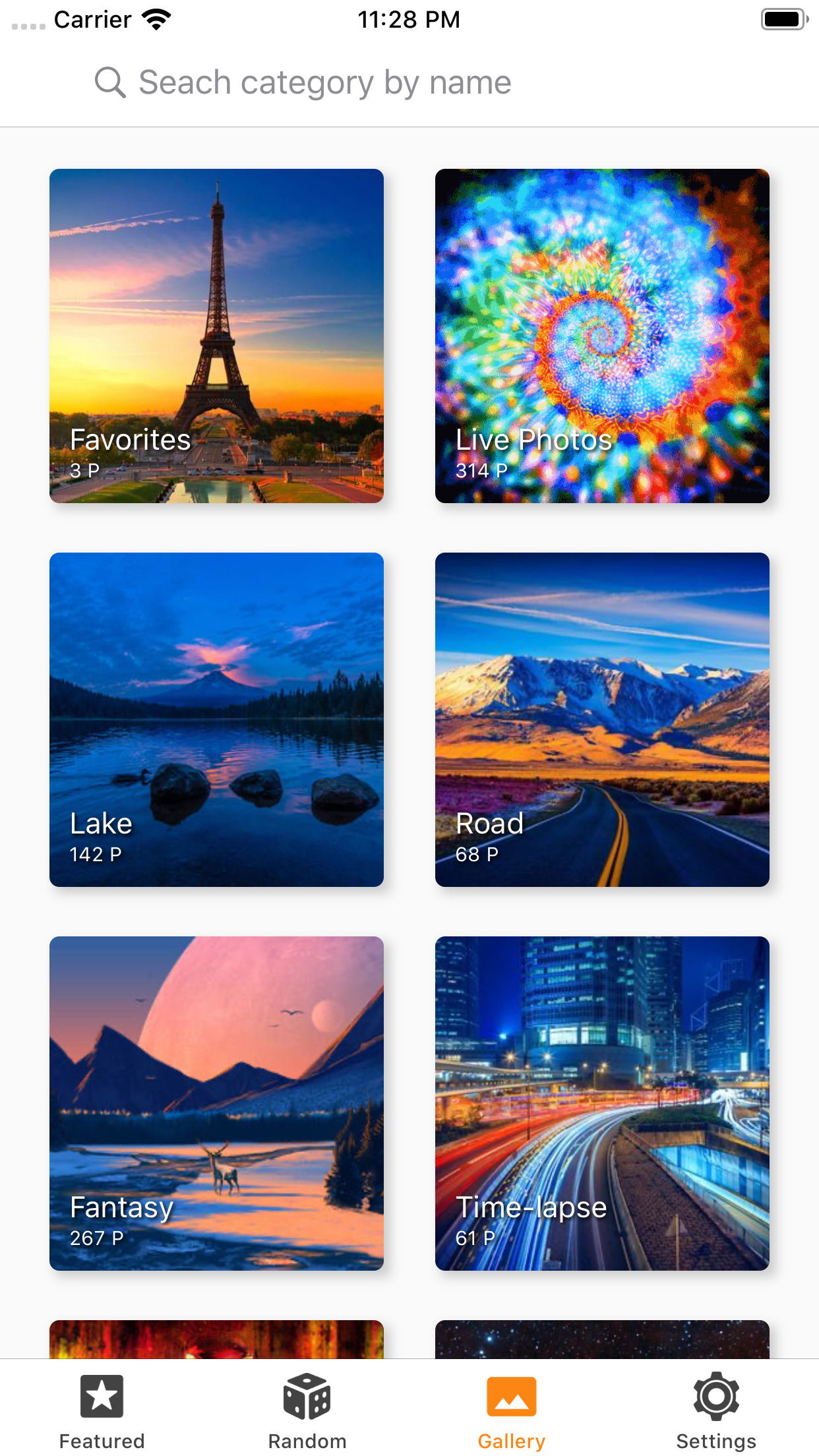Browse the Road category
The image size is (819, 1456).
tap(602, 719)
